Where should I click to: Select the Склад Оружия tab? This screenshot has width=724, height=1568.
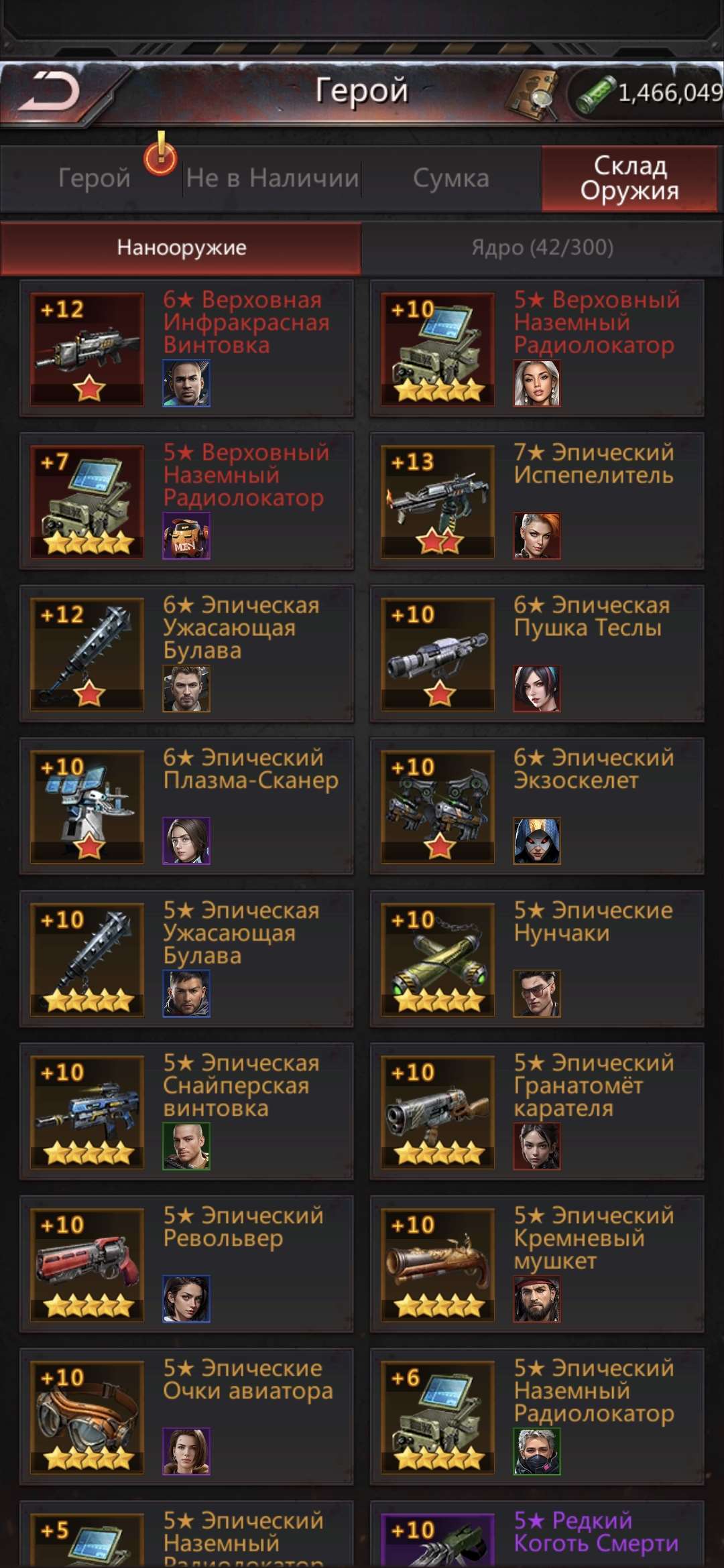pos(629,178)
